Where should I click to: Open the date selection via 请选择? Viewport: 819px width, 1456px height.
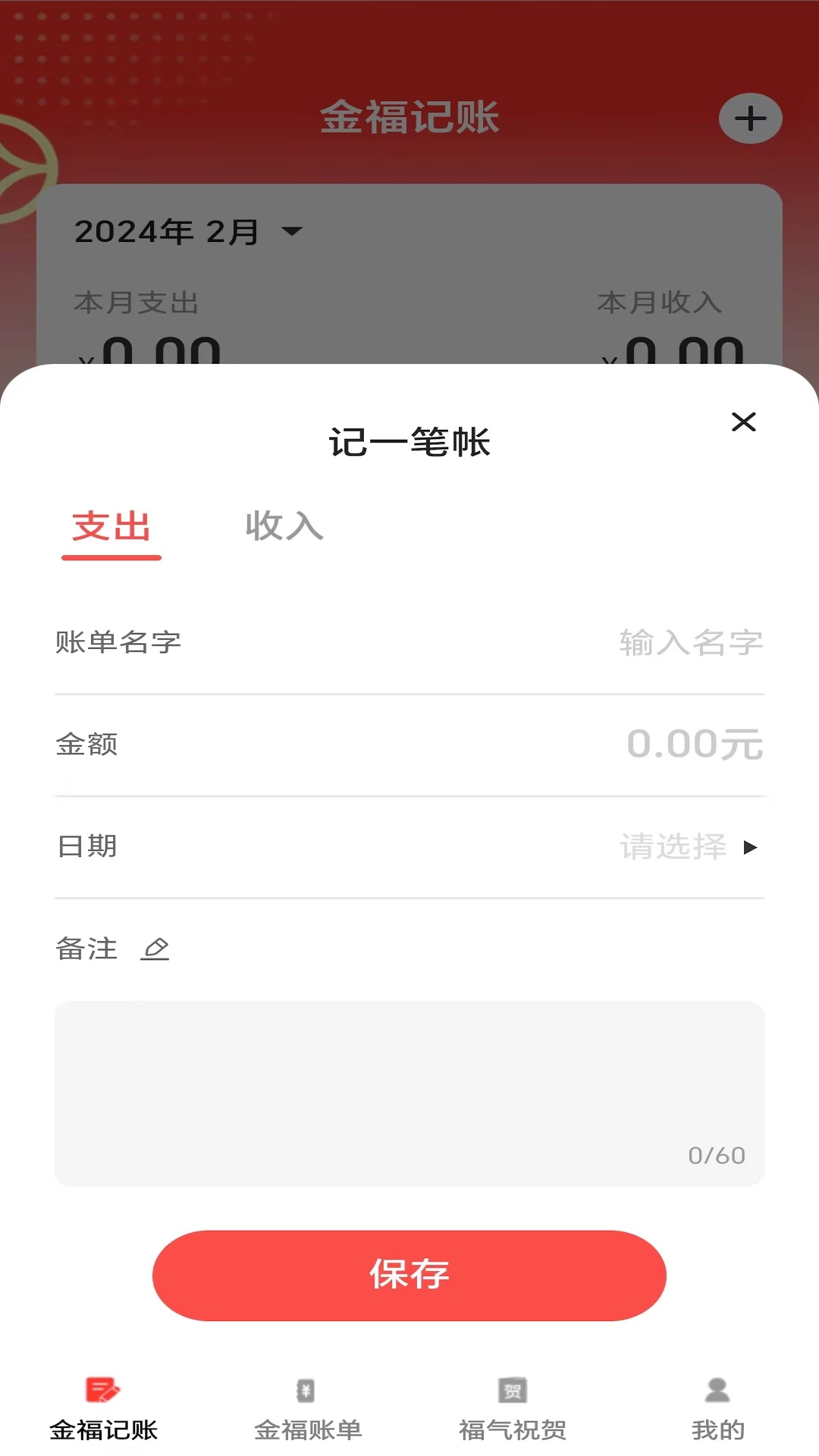pos(673,847)
